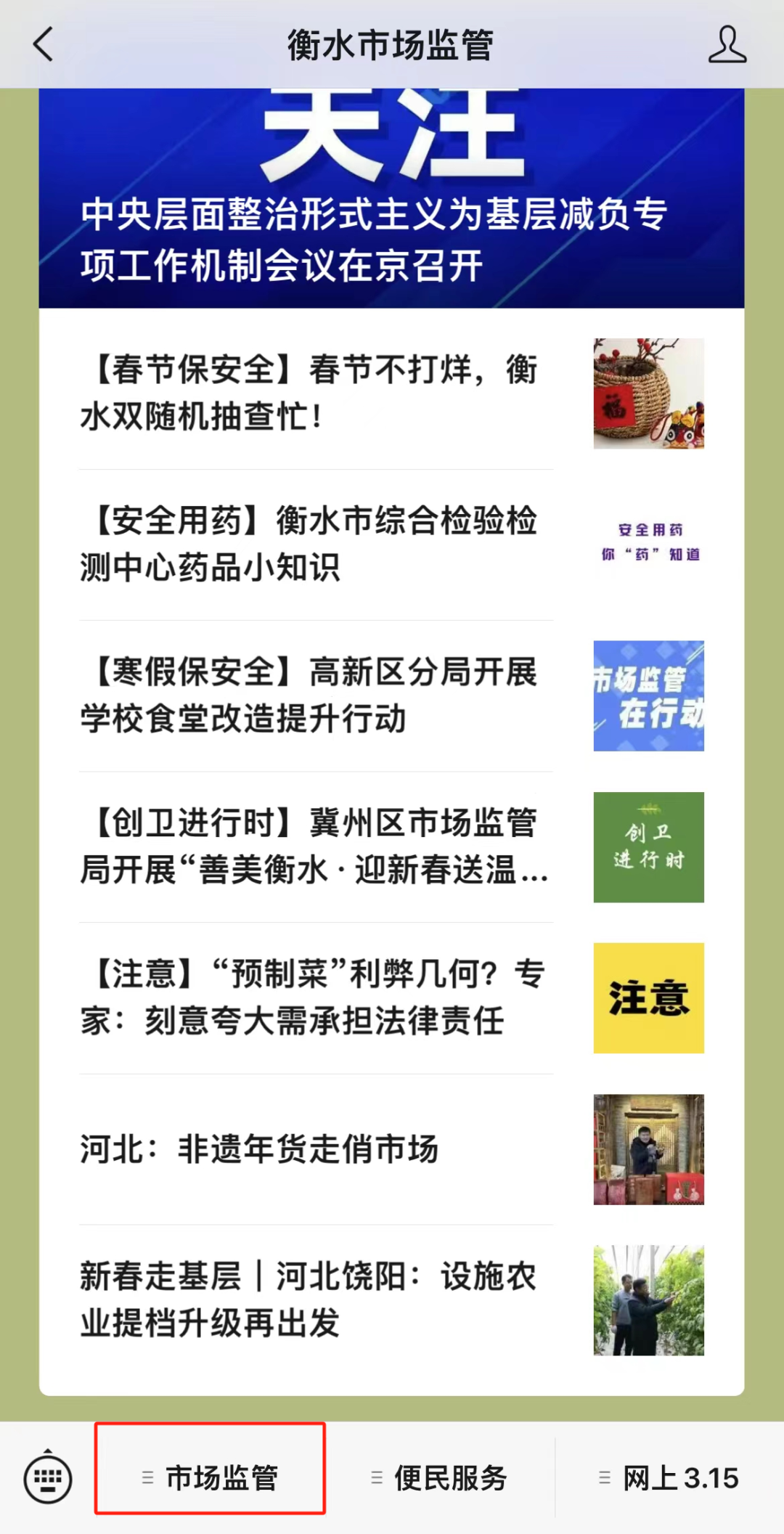784x1534 pixels.
Task: View the 创卫进行时 冀州区 article
Action: (391, 846)
